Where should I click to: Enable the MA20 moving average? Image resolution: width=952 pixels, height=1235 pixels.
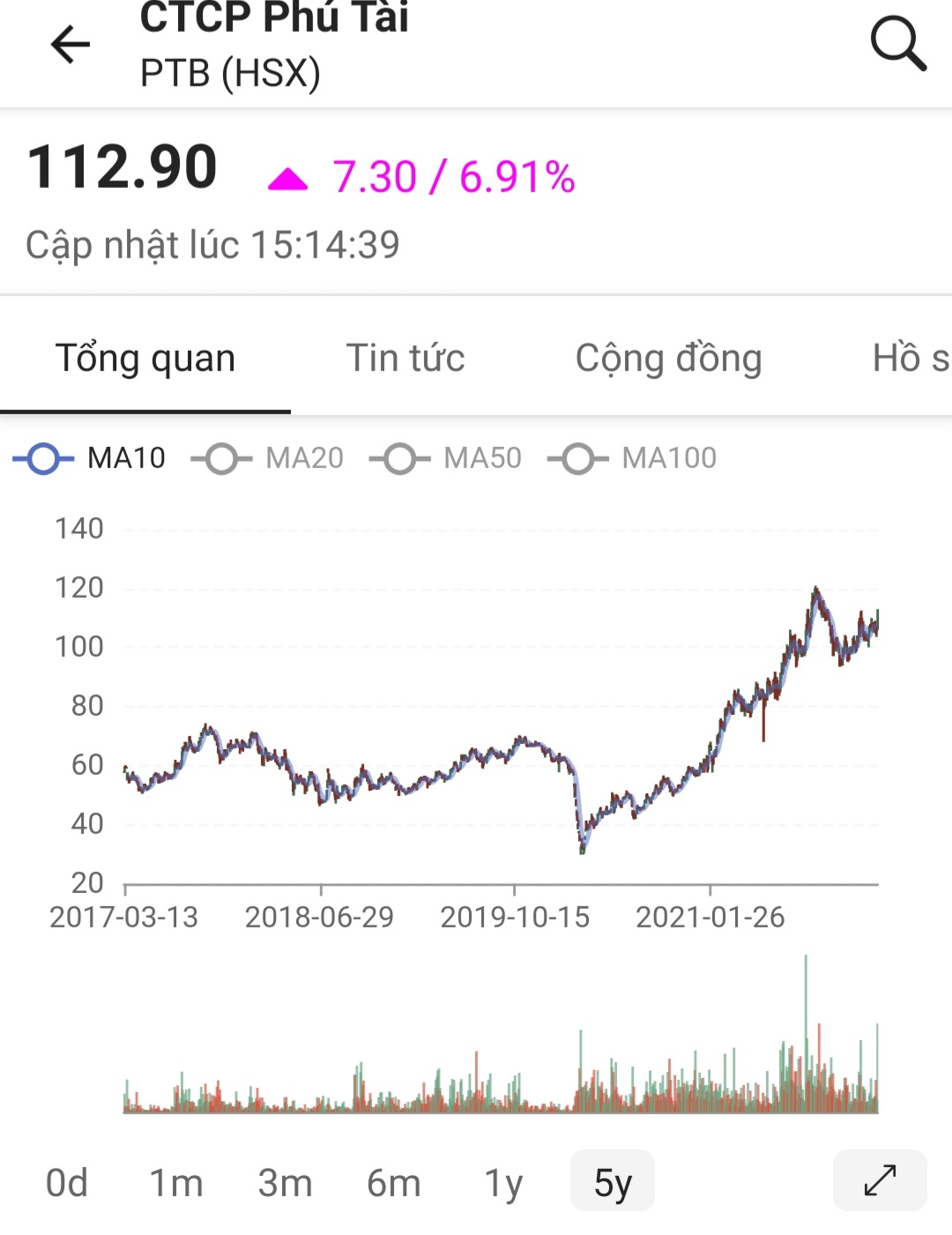(x=268, y=458)
